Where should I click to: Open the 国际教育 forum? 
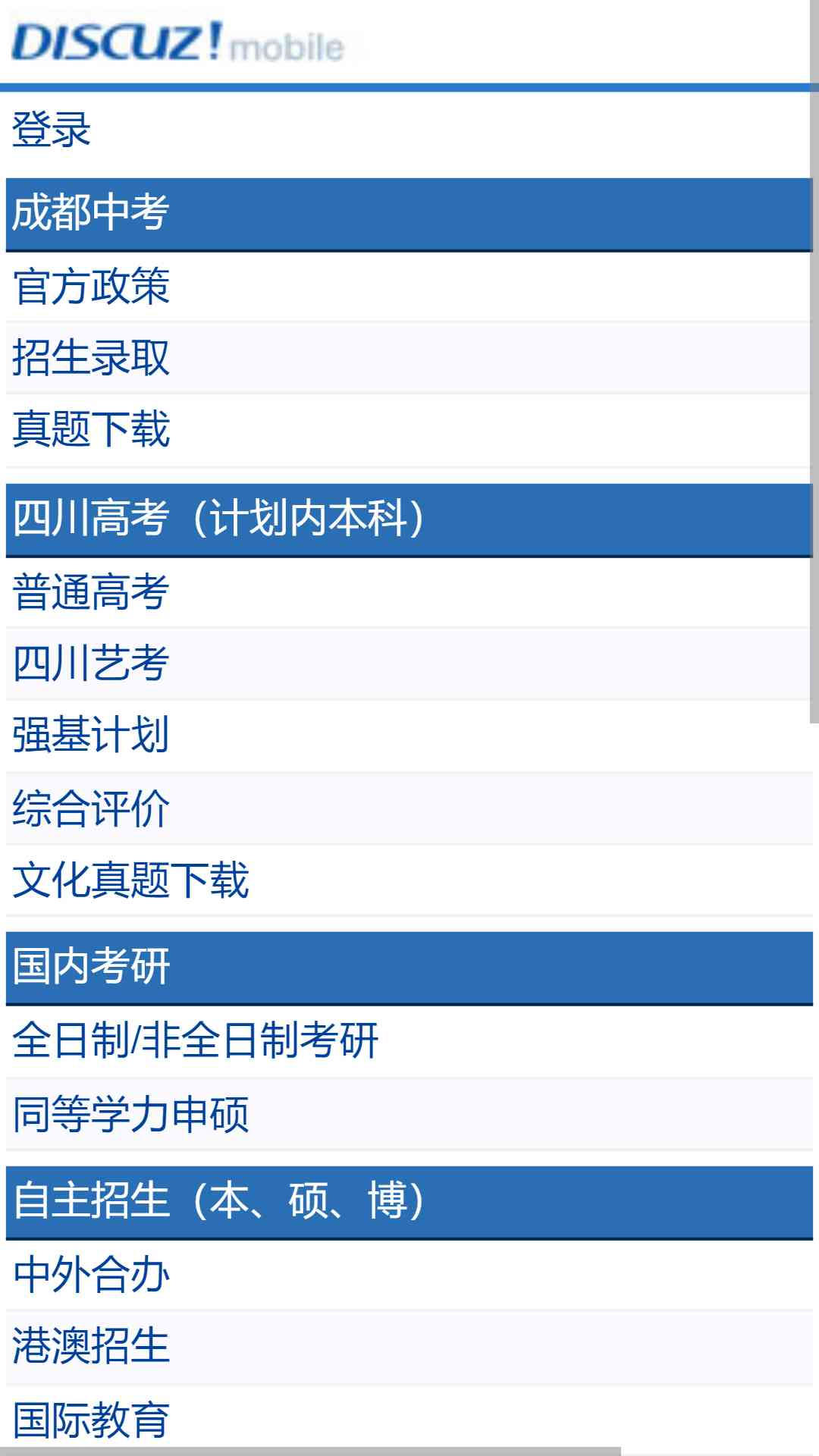[x=91, y=1420]
